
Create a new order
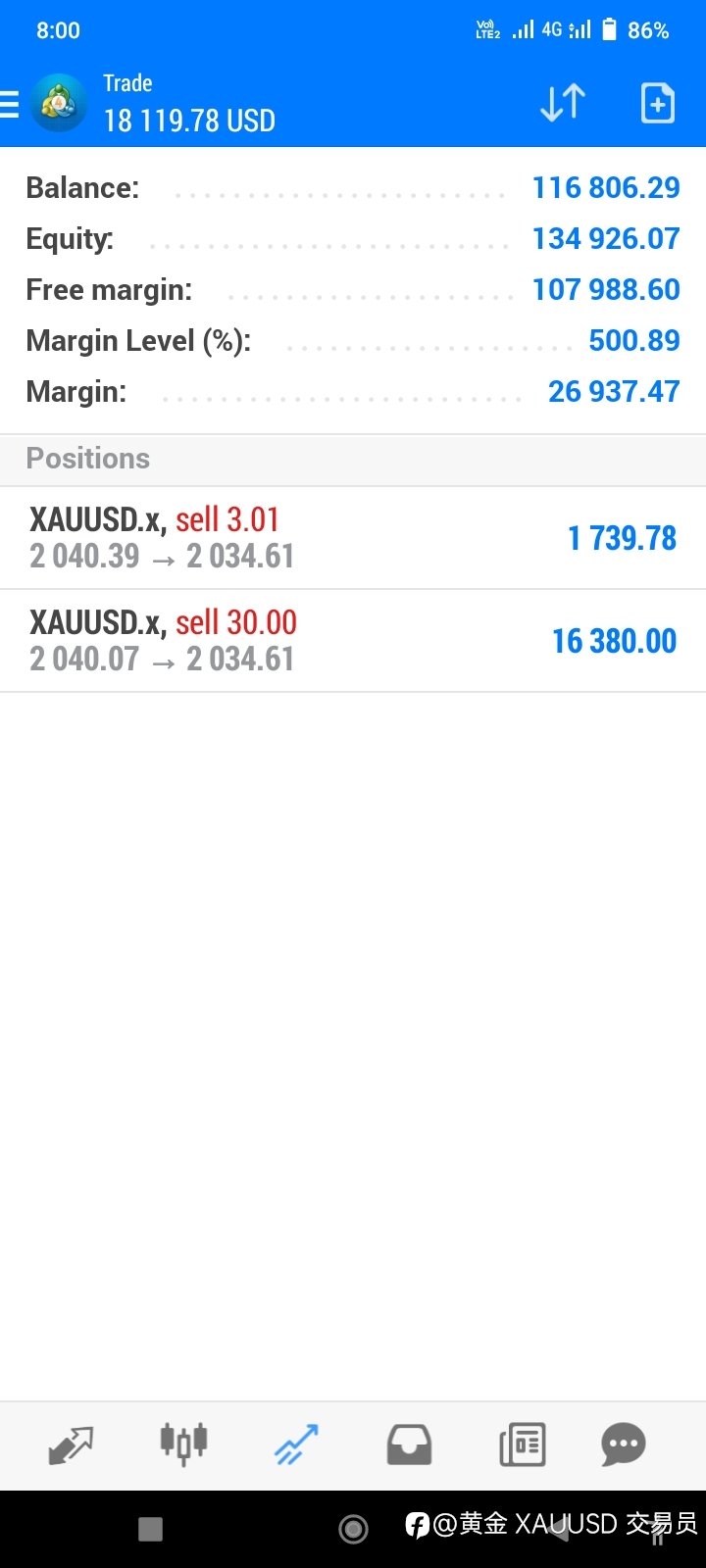[x=657, y=103]
